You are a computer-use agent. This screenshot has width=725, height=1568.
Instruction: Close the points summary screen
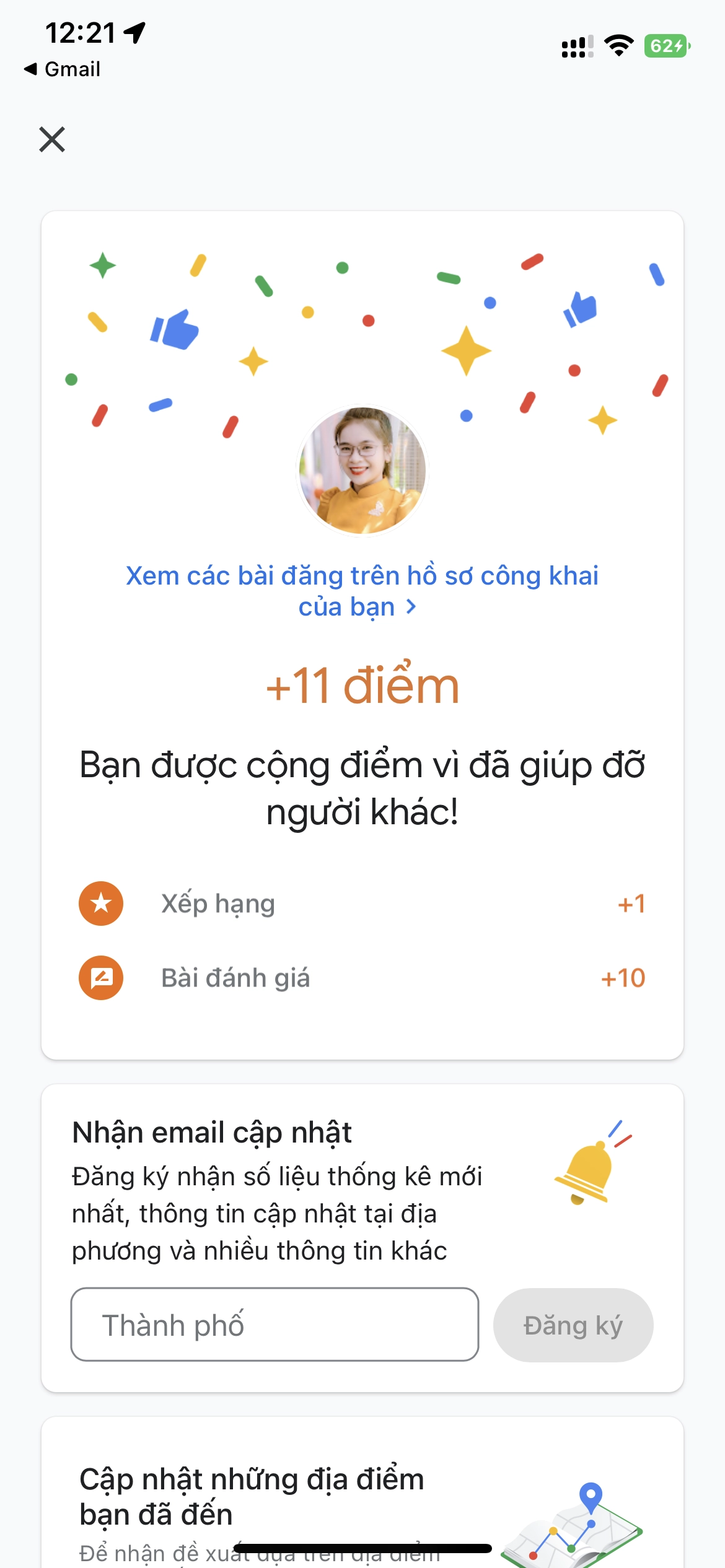[x=52, y=139]
